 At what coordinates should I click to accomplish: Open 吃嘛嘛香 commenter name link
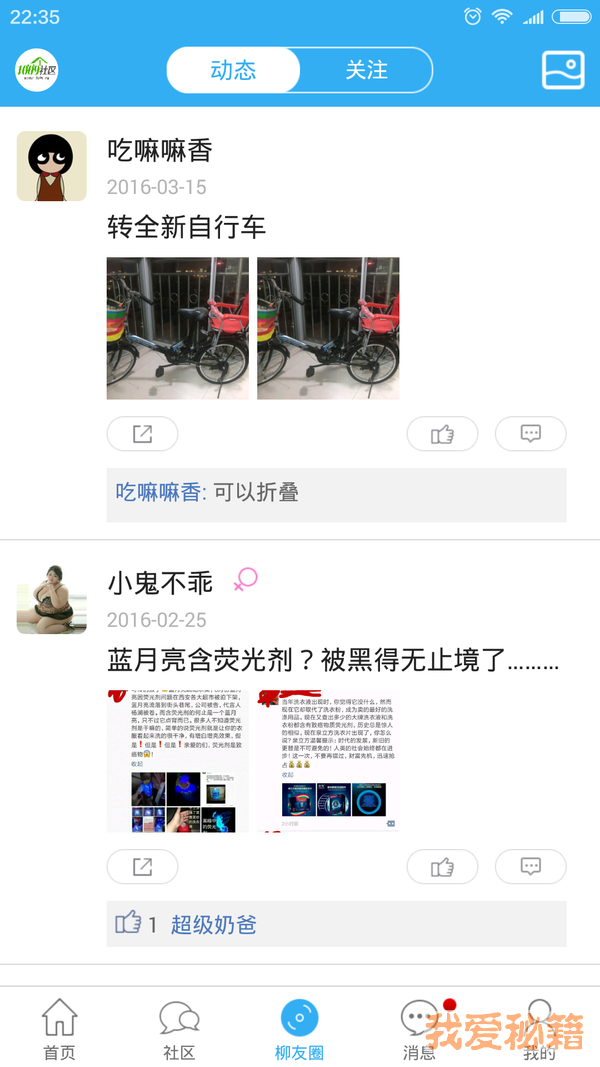tap(159, 492)
